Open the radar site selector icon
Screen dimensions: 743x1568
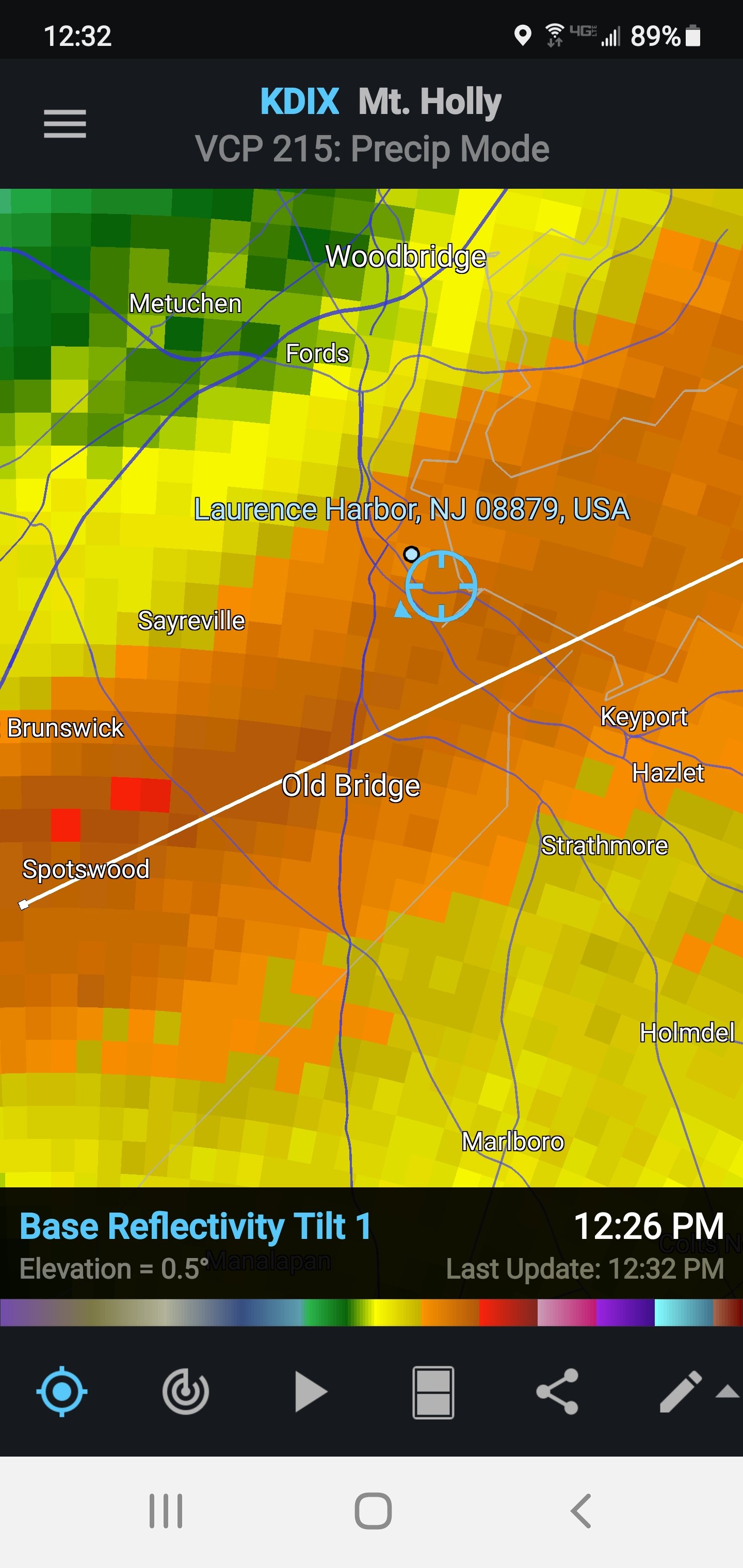tap(186, 1392)
